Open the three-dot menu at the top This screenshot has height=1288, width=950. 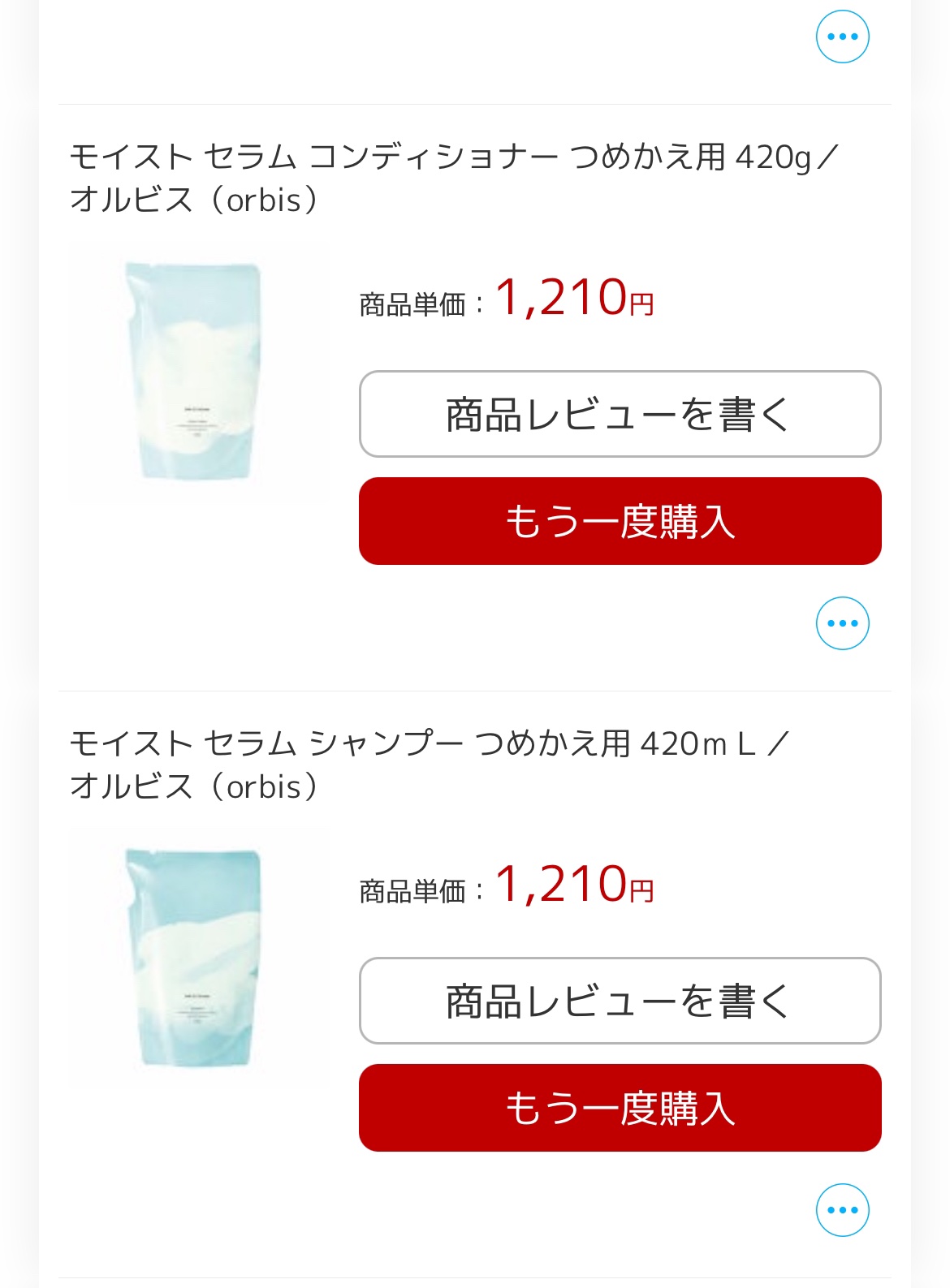click(842, 37)
